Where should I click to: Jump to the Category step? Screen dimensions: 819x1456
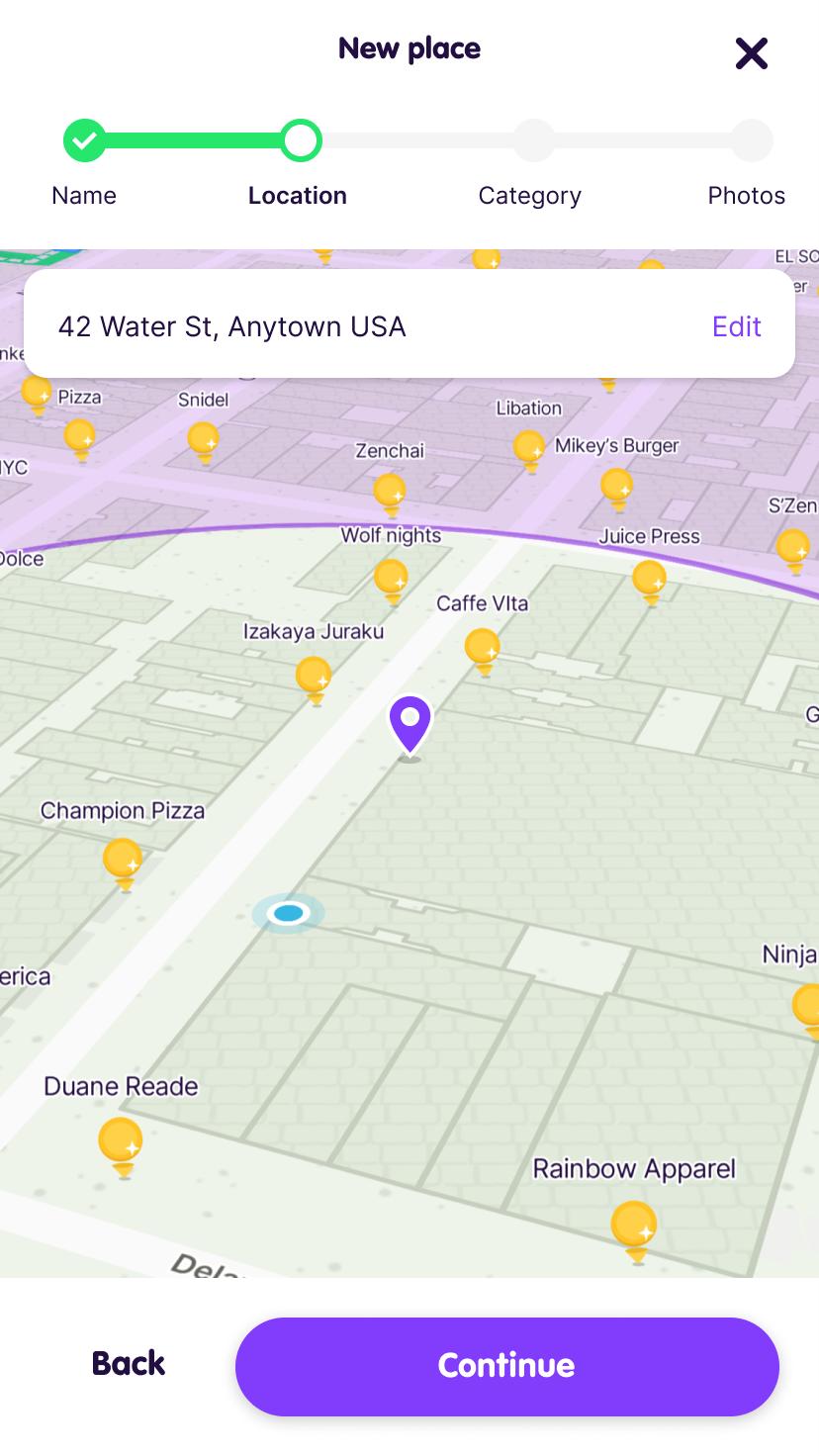tap(533, 139)
